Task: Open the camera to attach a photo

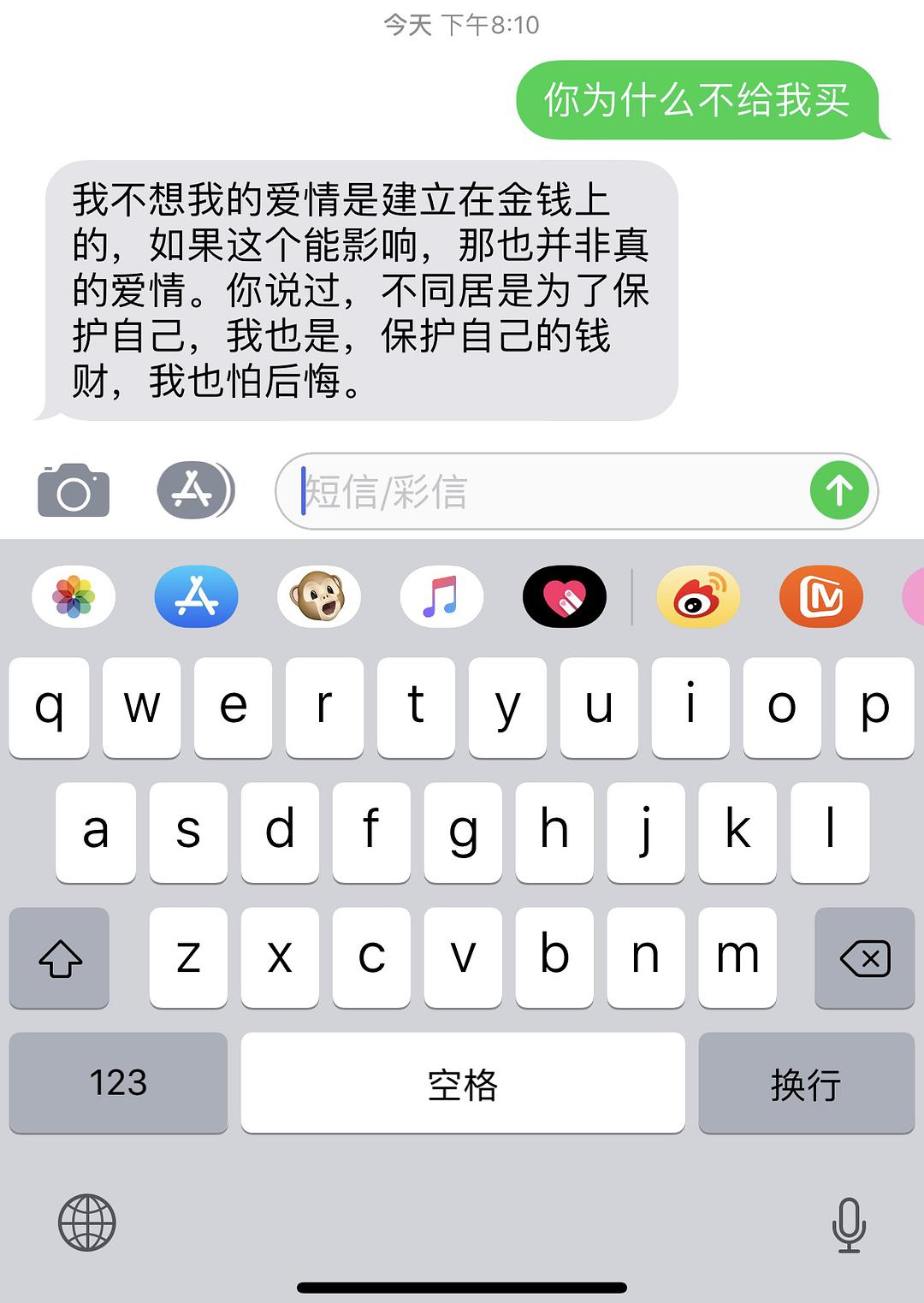Action: pos(74,491)
